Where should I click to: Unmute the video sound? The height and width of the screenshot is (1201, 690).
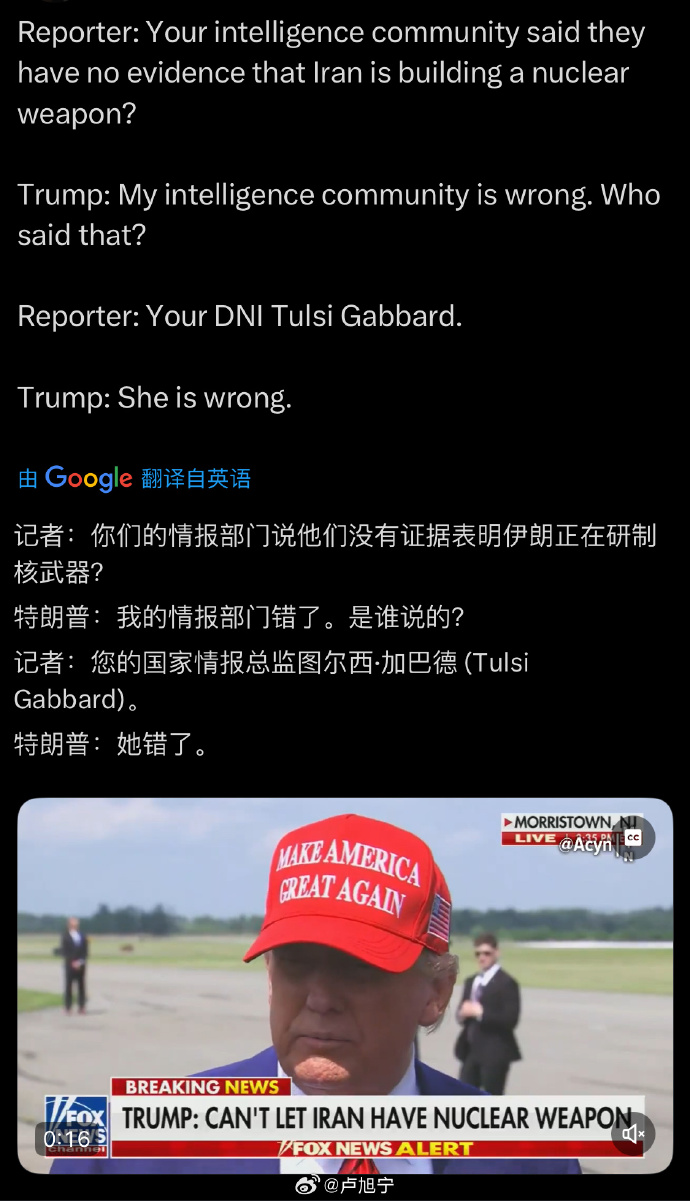click(x=633, y=1134)
